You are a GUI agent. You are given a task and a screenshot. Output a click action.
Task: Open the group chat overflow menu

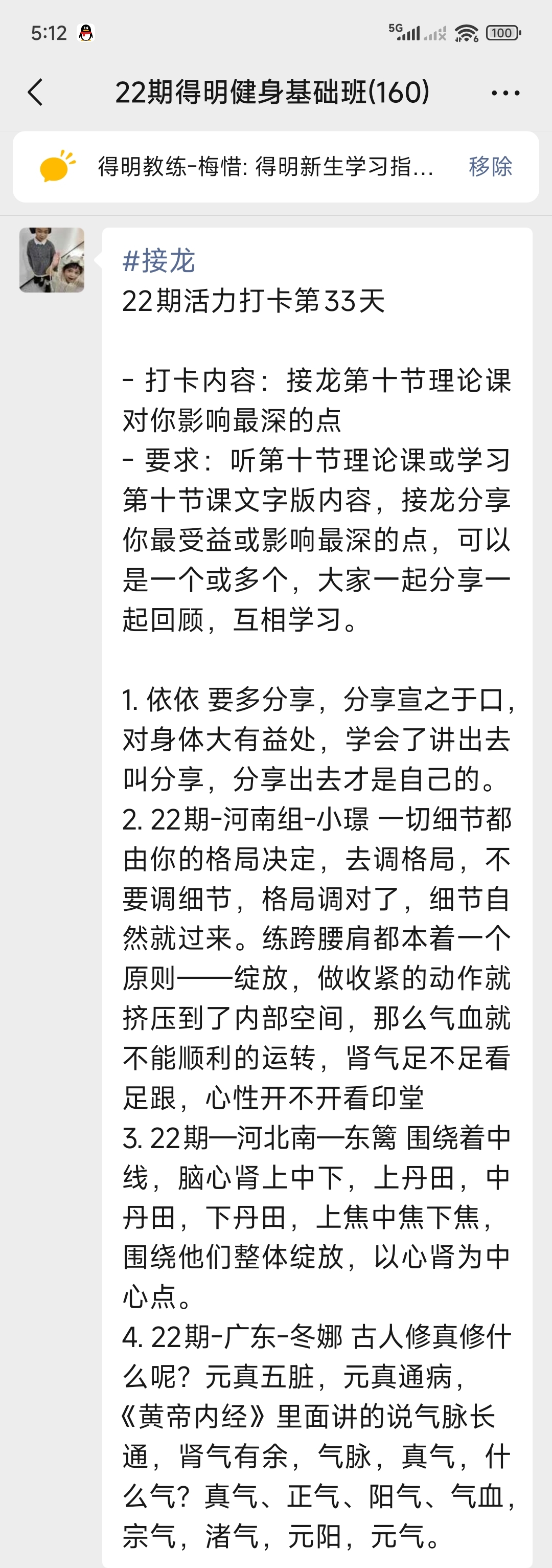click(x=505, y=93)
